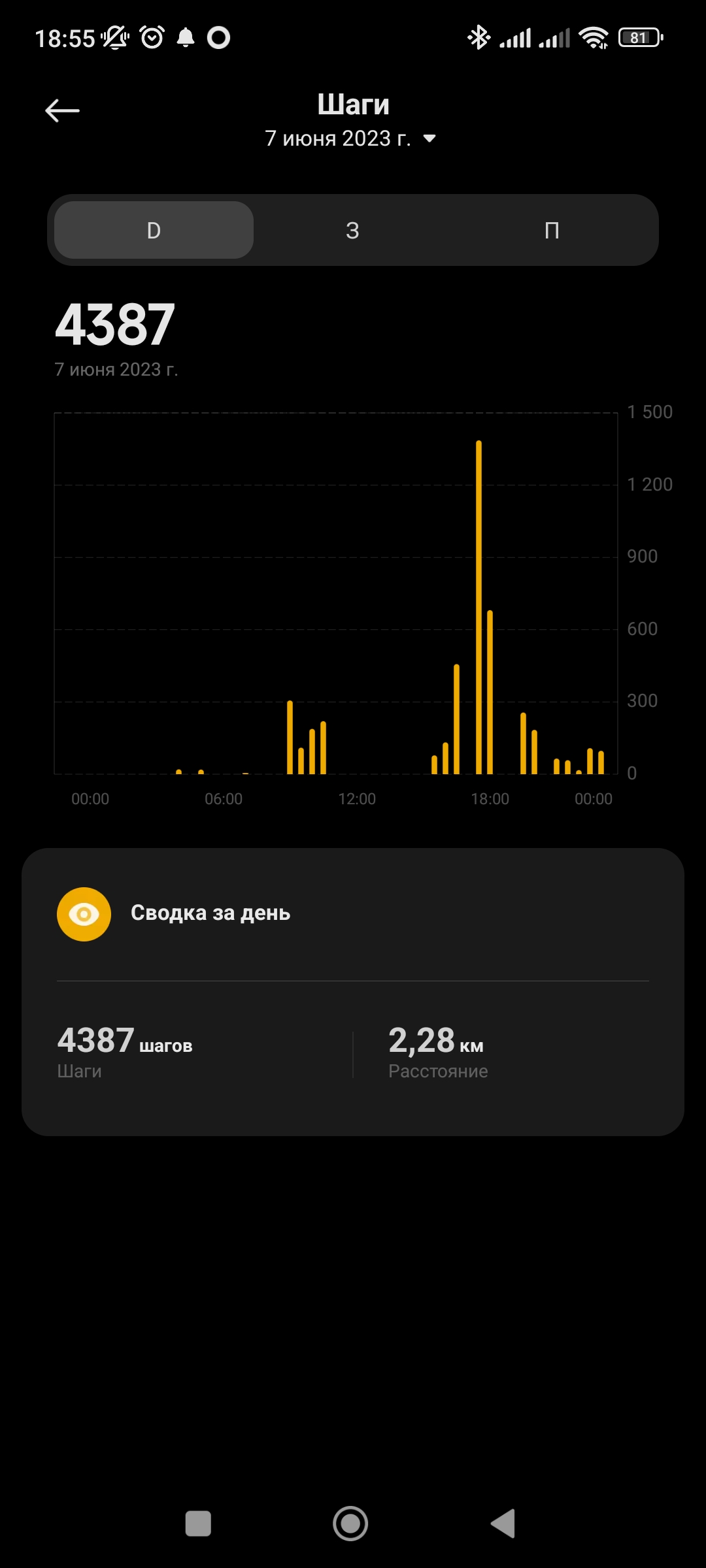
Task: Click the back arrow to exit Шаги screen
Action: pos(62,110)
